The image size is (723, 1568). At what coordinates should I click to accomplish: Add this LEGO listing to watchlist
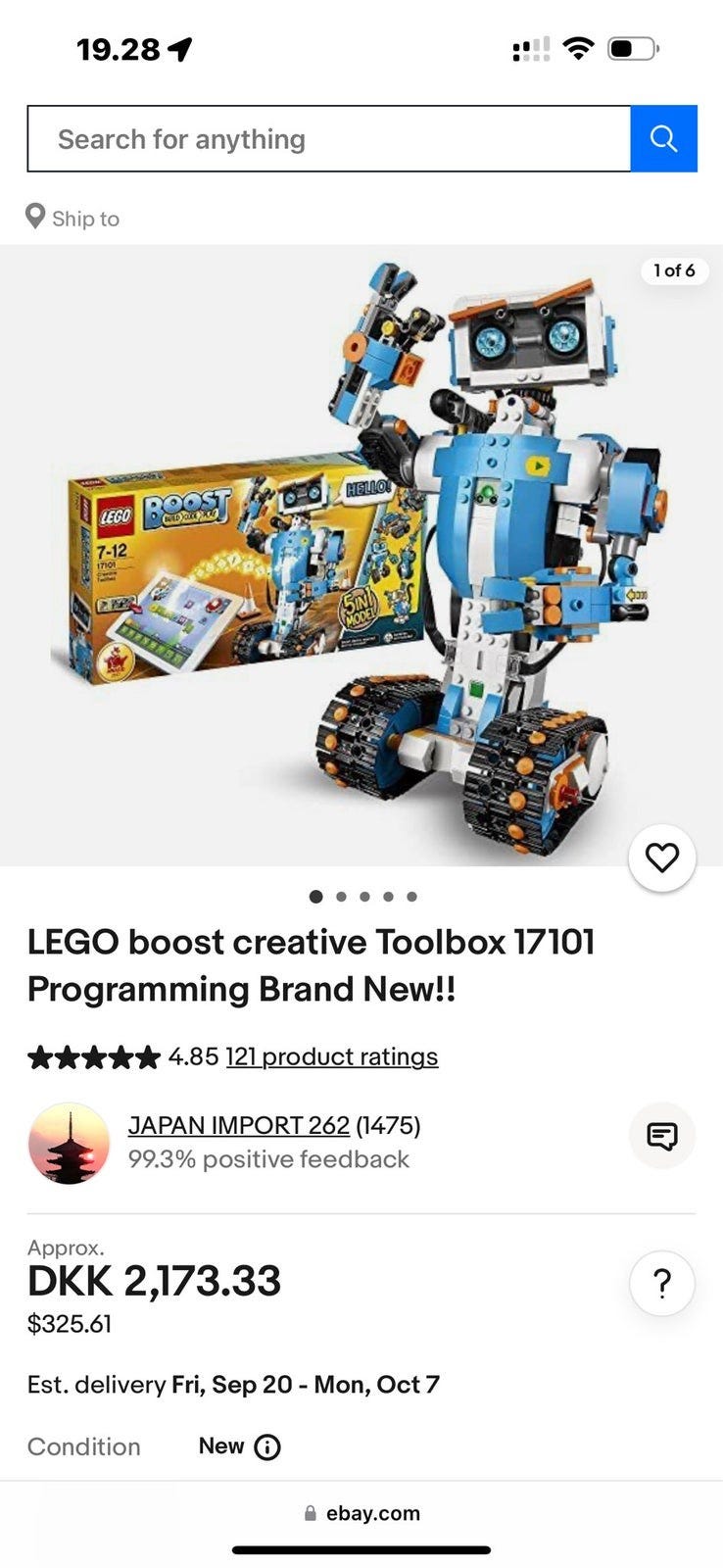(x=662, y=858)
